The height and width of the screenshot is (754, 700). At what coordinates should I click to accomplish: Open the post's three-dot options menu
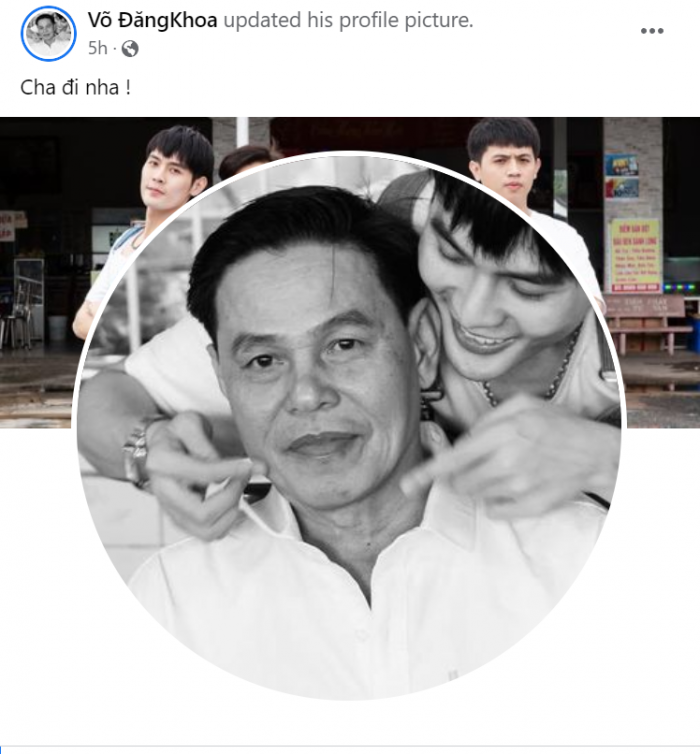pos(652,31)
